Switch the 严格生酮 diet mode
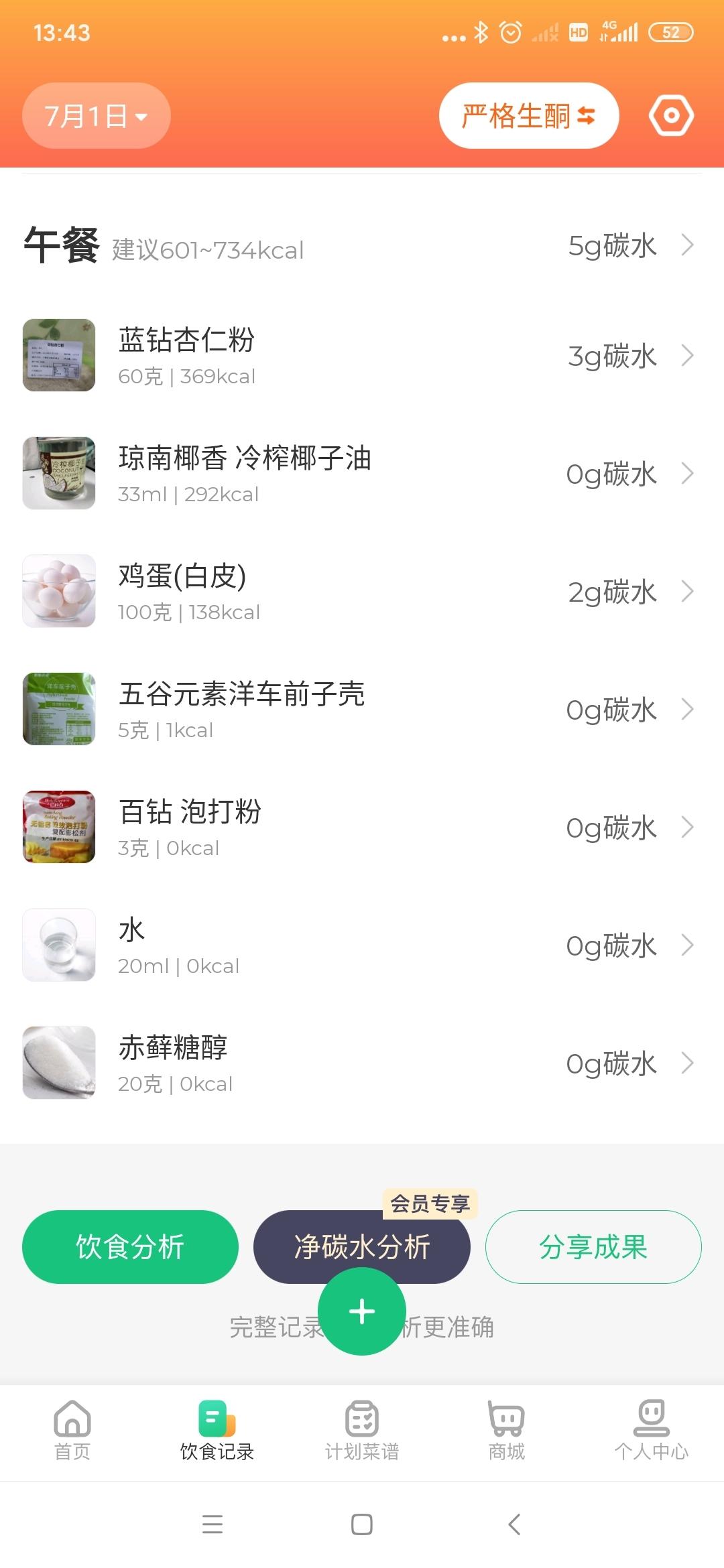Viewport: 724px width, 1568px height. click(528, 116)
